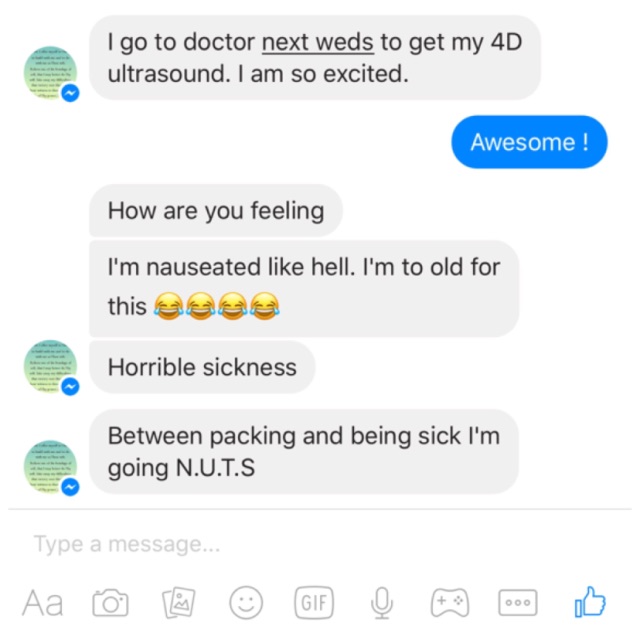Open the camera to take a photo
This screenshot has width=640, height=640.
[x=110, y=603]
